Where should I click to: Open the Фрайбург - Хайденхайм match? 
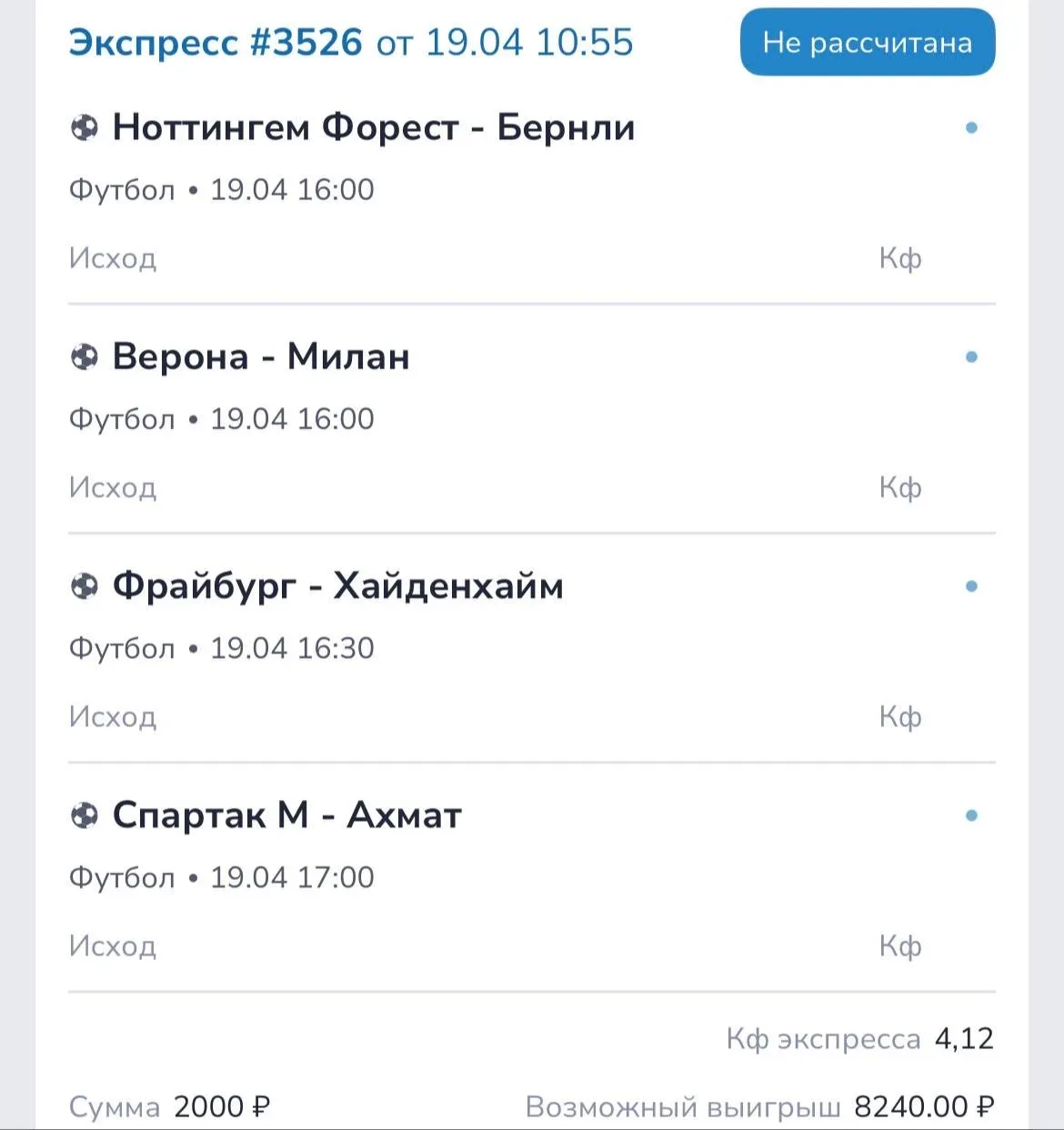tap(337, 586)
